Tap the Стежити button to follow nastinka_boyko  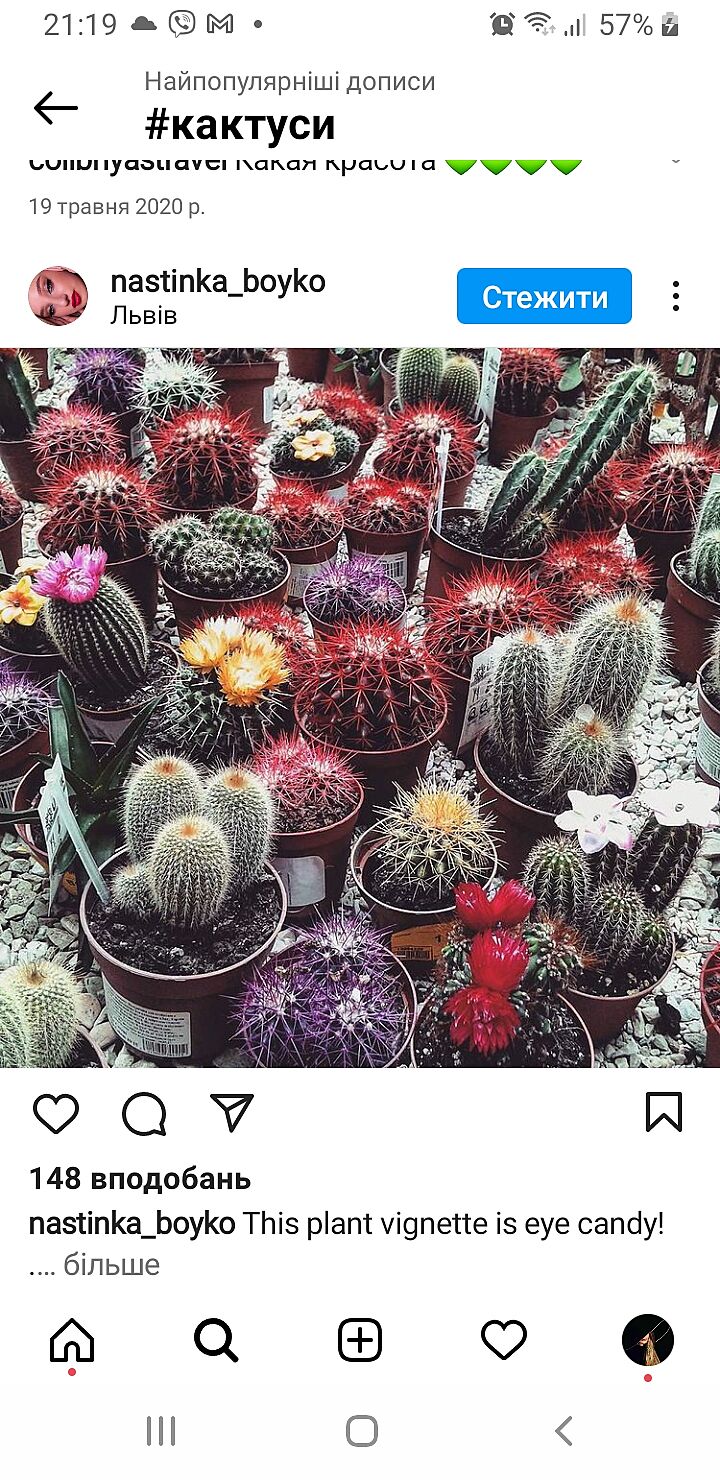pos(544,296)
